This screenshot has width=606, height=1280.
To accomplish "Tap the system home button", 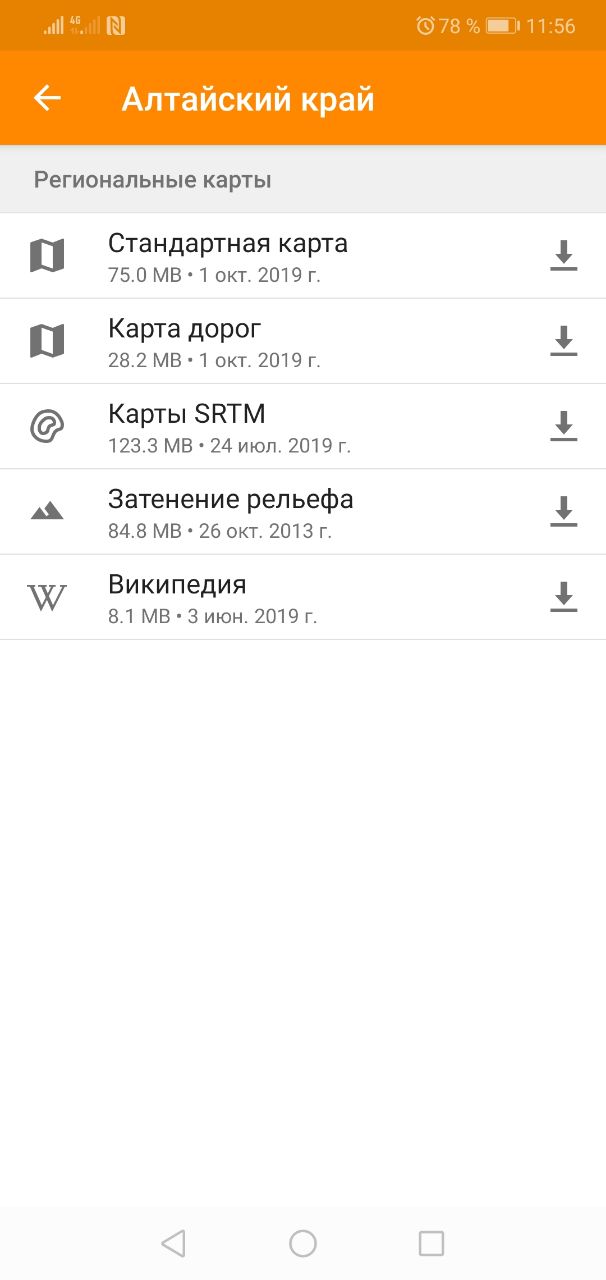I will click(x=303, y=1243).
